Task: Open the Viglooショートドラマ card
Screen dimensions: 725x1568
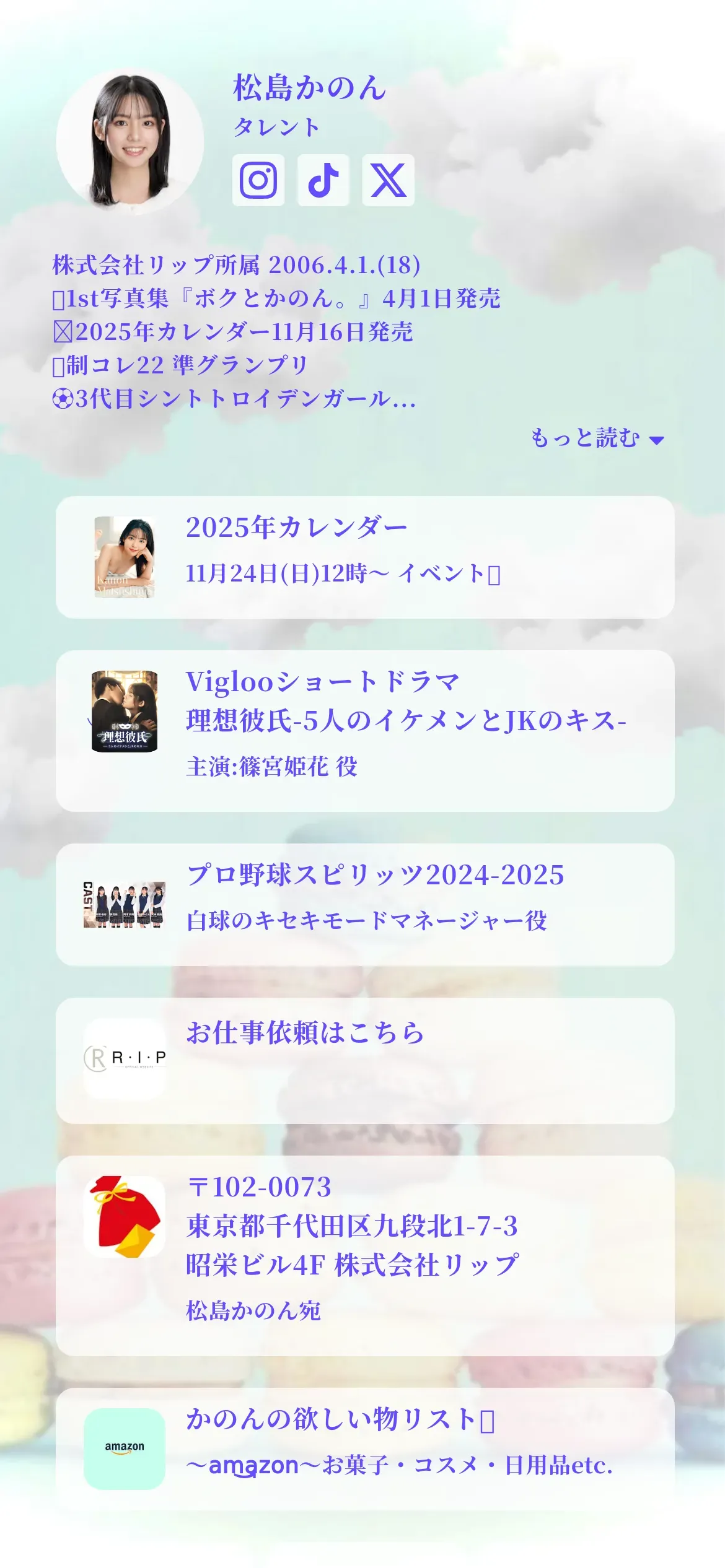Action: tap(365, 731)
